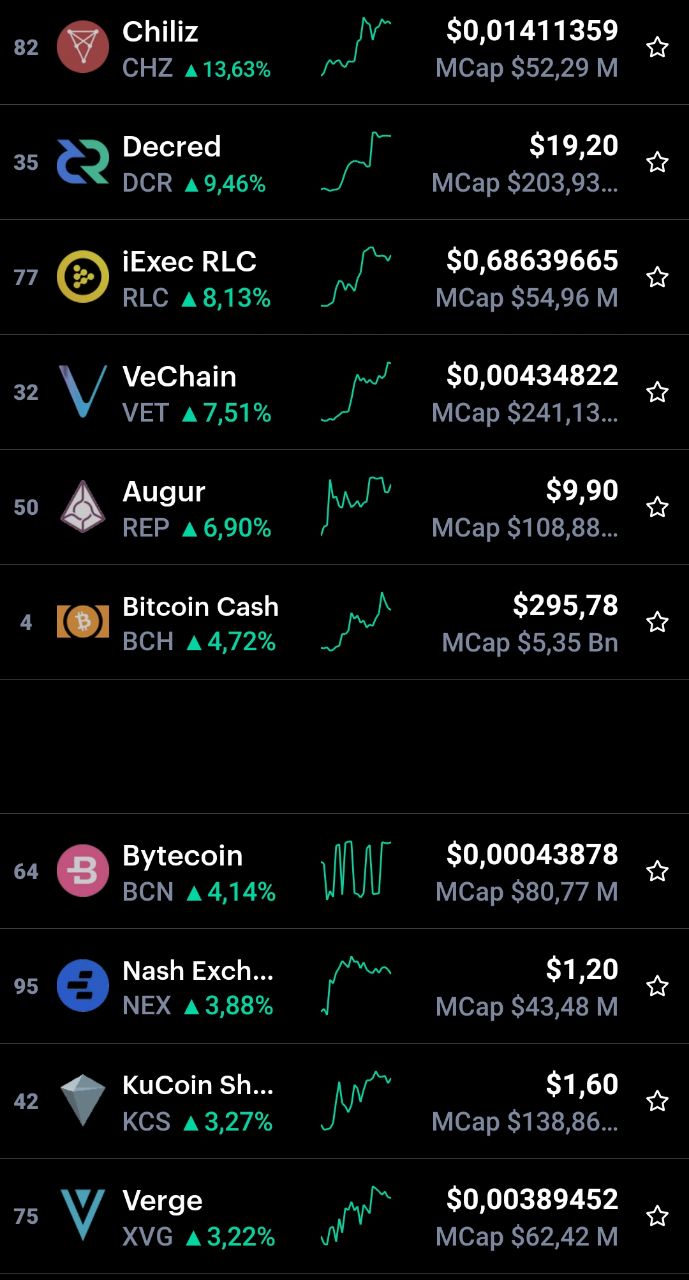Star KuCoin Shares

tap(657, 1101)
